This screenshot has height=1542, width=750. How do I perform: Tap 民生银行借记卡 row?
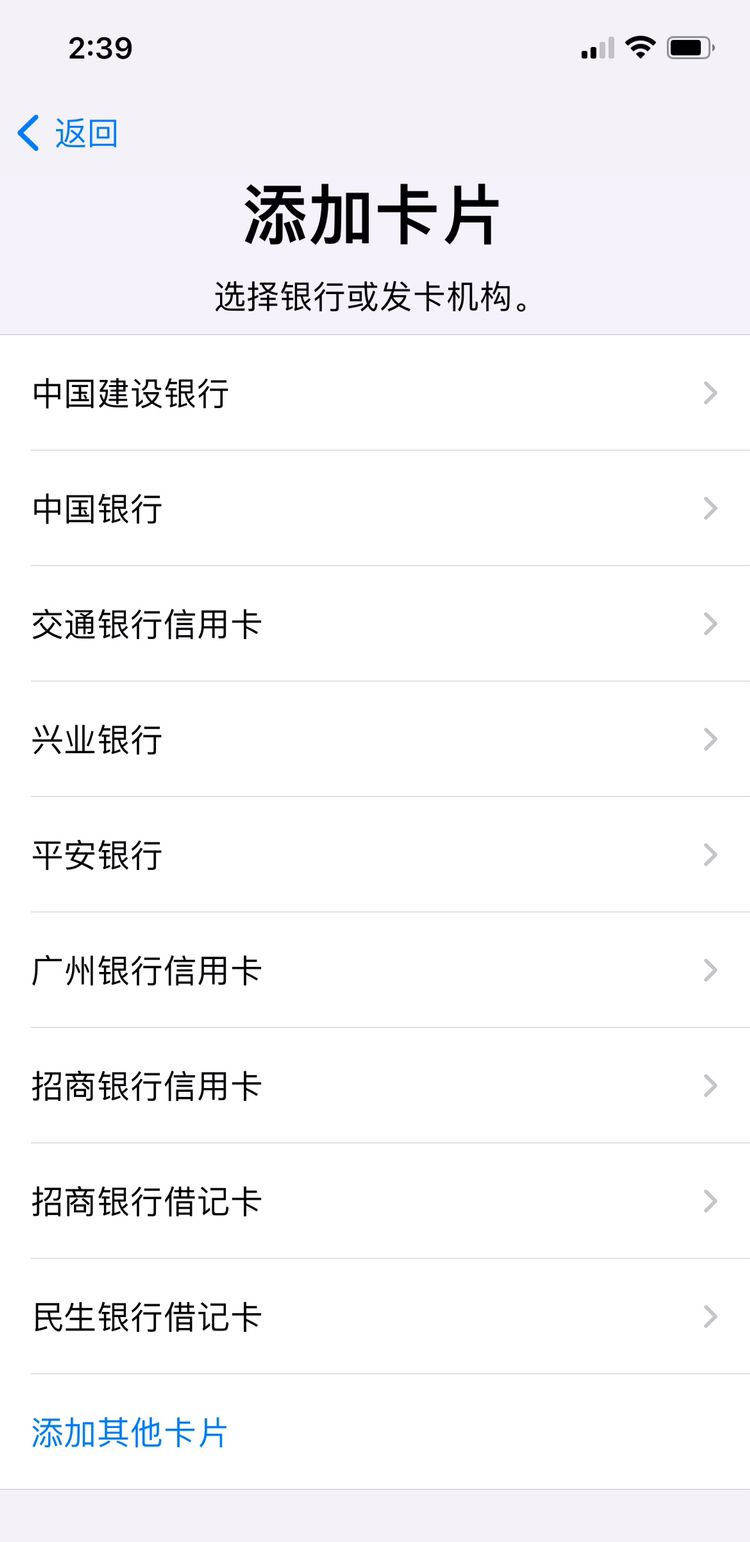pyautogui.click(x=147, y=1317)
